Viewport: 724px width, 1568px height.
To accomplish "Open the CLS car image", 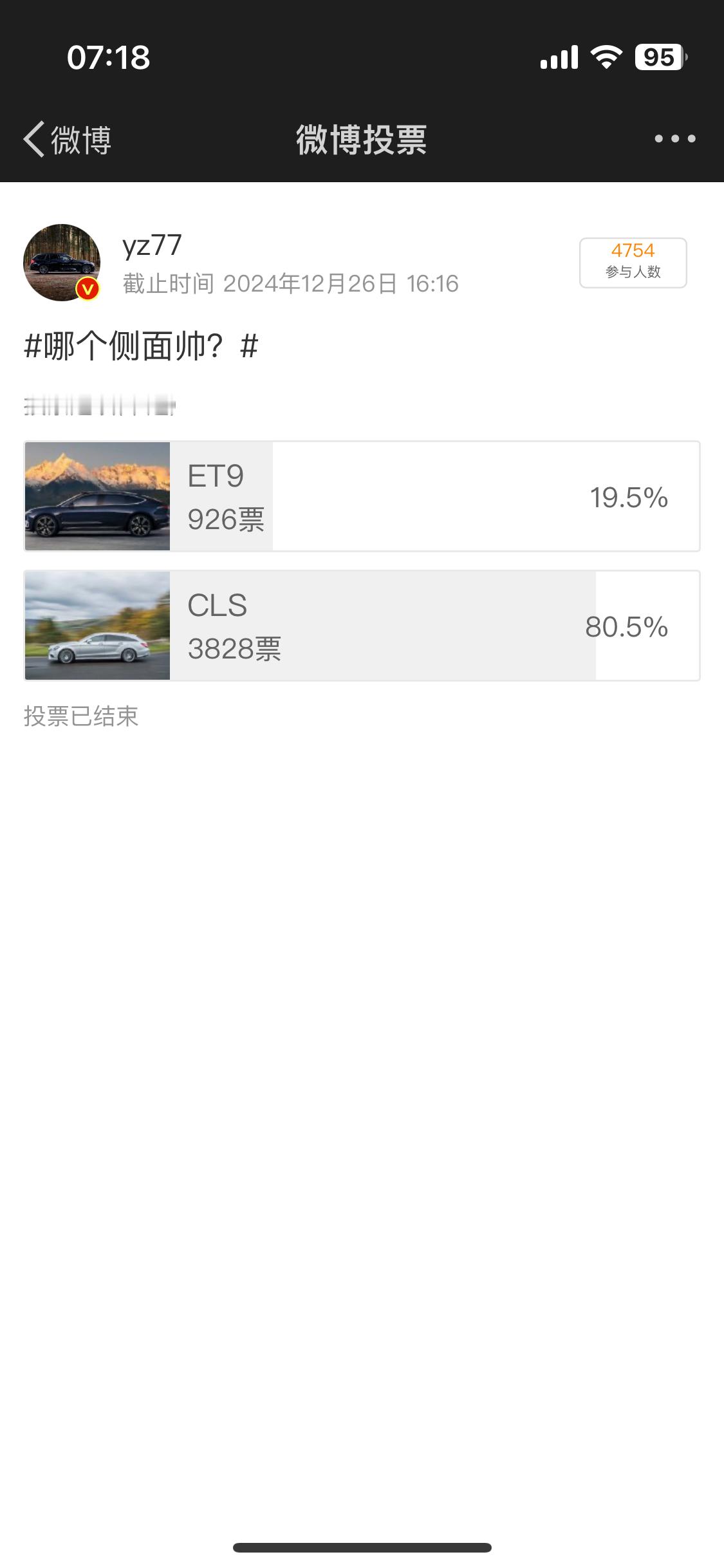I will pos(97,626).
